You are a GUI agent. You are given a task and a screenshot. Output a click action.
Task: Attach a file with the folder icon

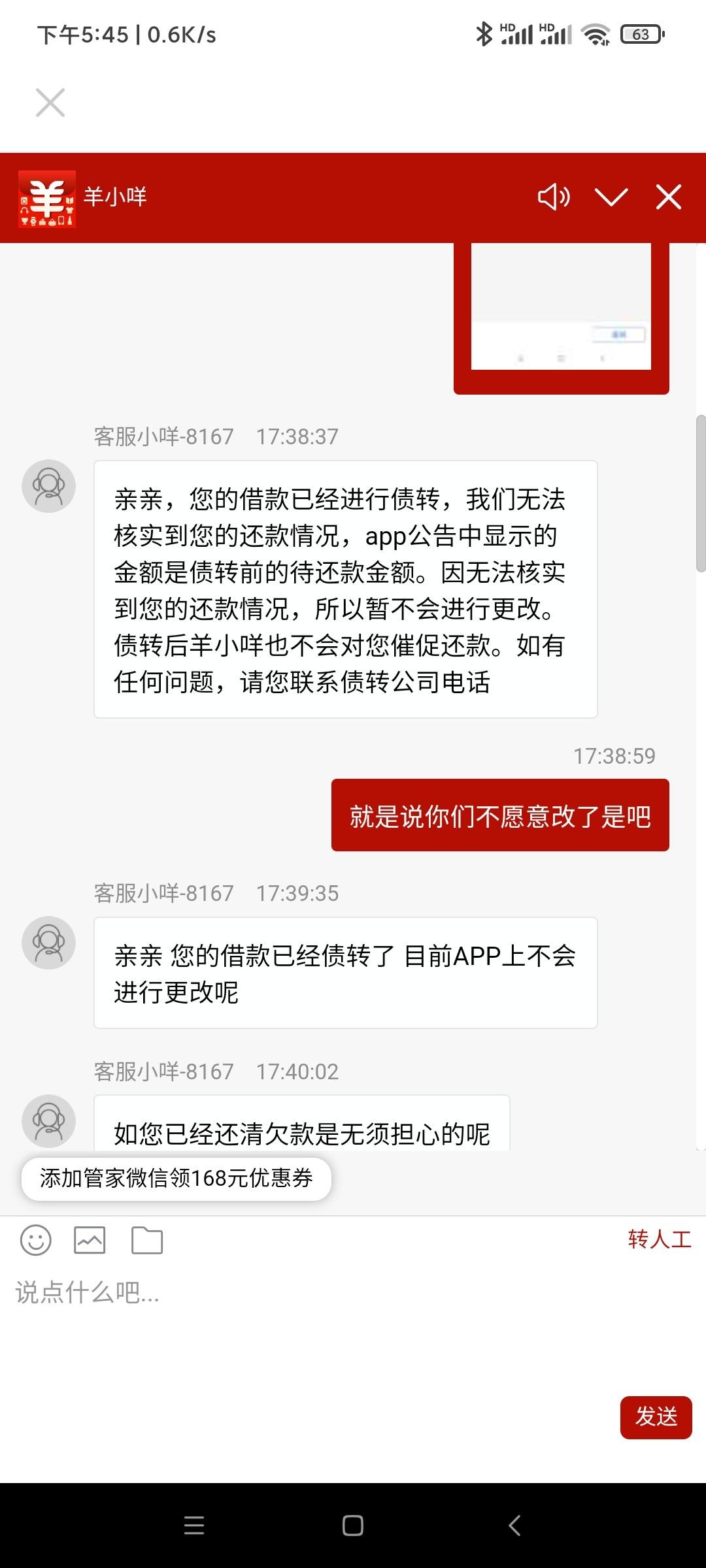(147, 1239)
